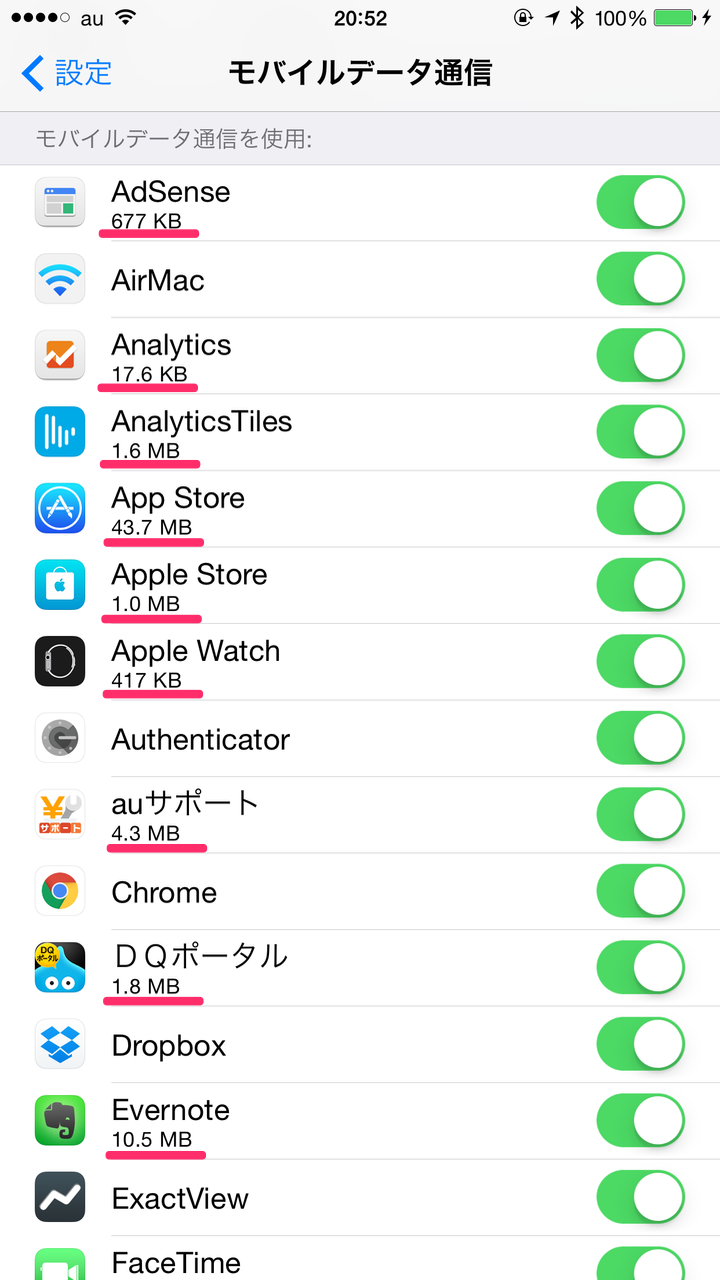Toggle the auサポート switch

(640, 815)
